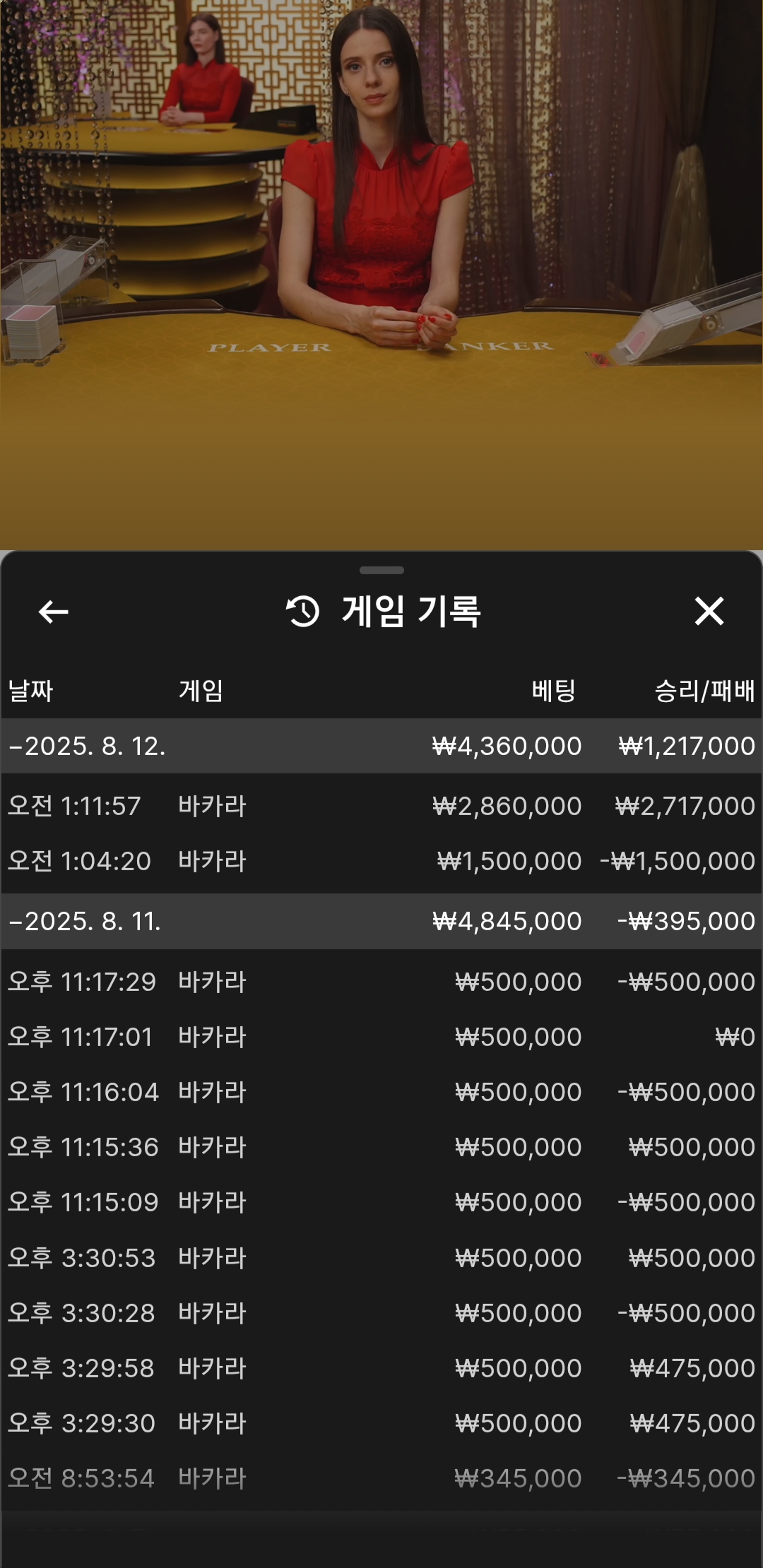This screenshot has width=763, height=1568.
Task: Open the 오후 11:17:01 바카라 record
Action: (381, 1037)
